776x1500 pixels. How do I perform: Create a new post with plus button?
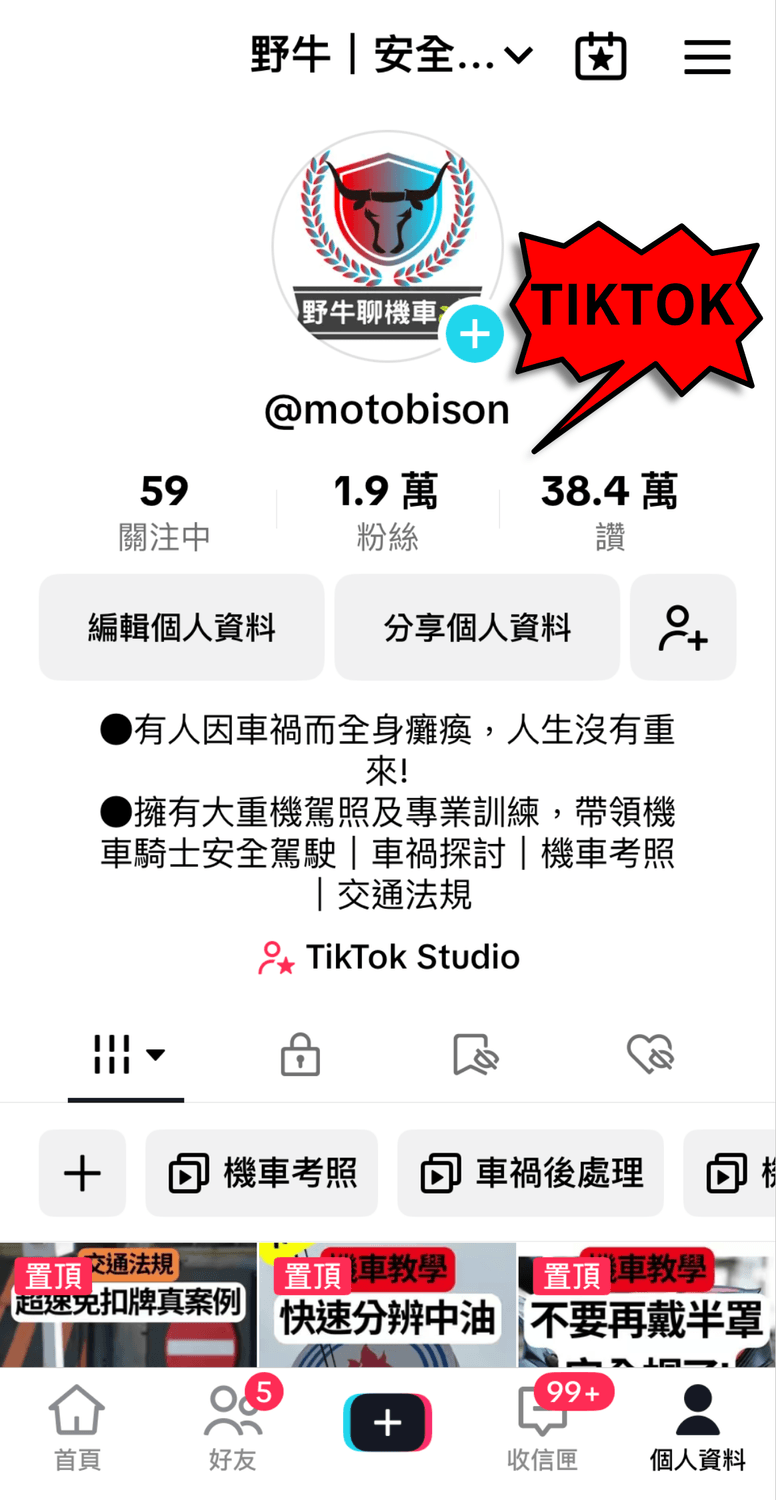(x=387, y=1422)
